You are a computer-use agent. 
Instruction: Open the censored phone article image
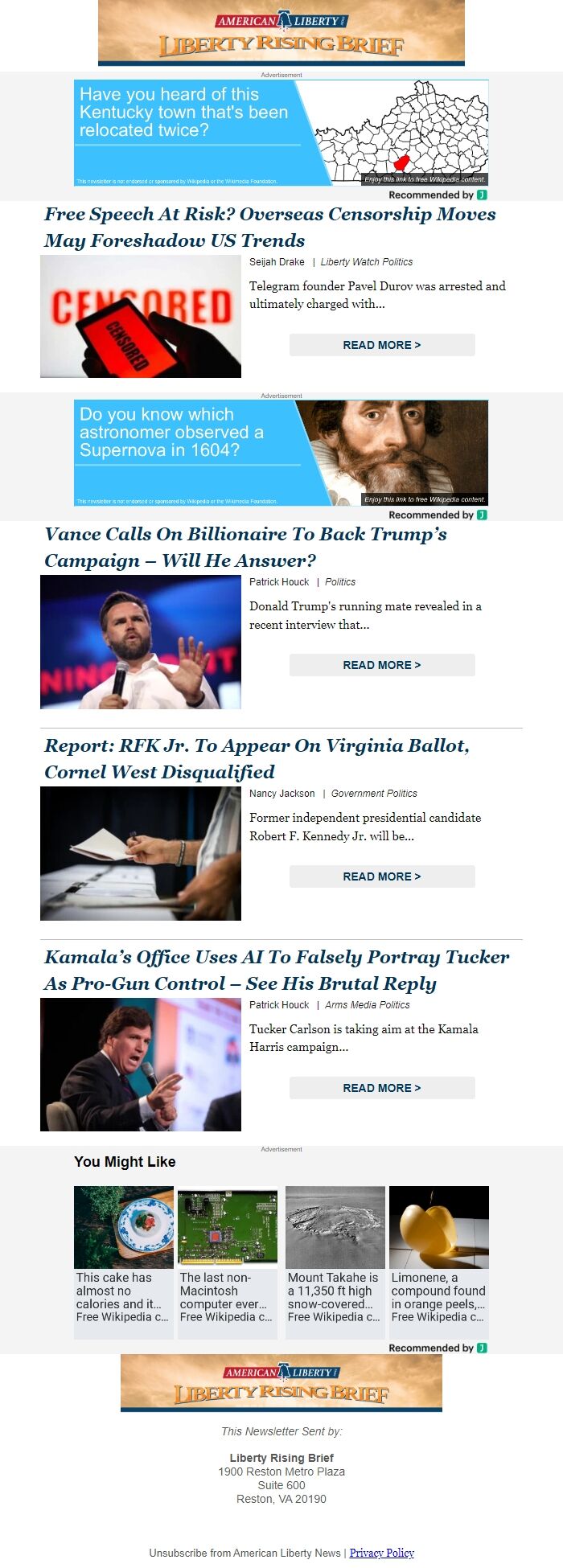pyautogui.click(x=141, y=316)
